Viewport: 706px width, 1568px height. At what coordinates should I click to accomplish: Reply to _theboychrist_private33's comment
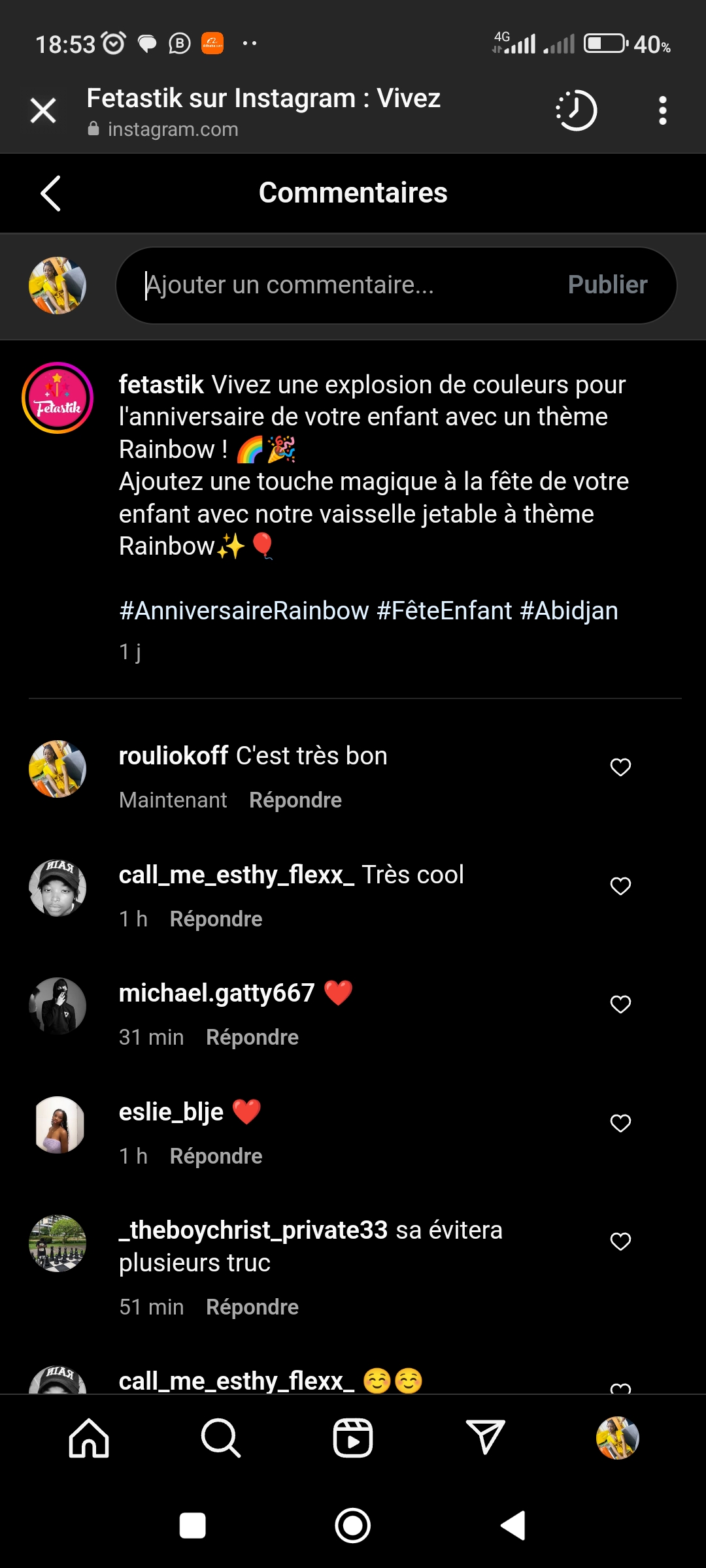[252, 1307]
